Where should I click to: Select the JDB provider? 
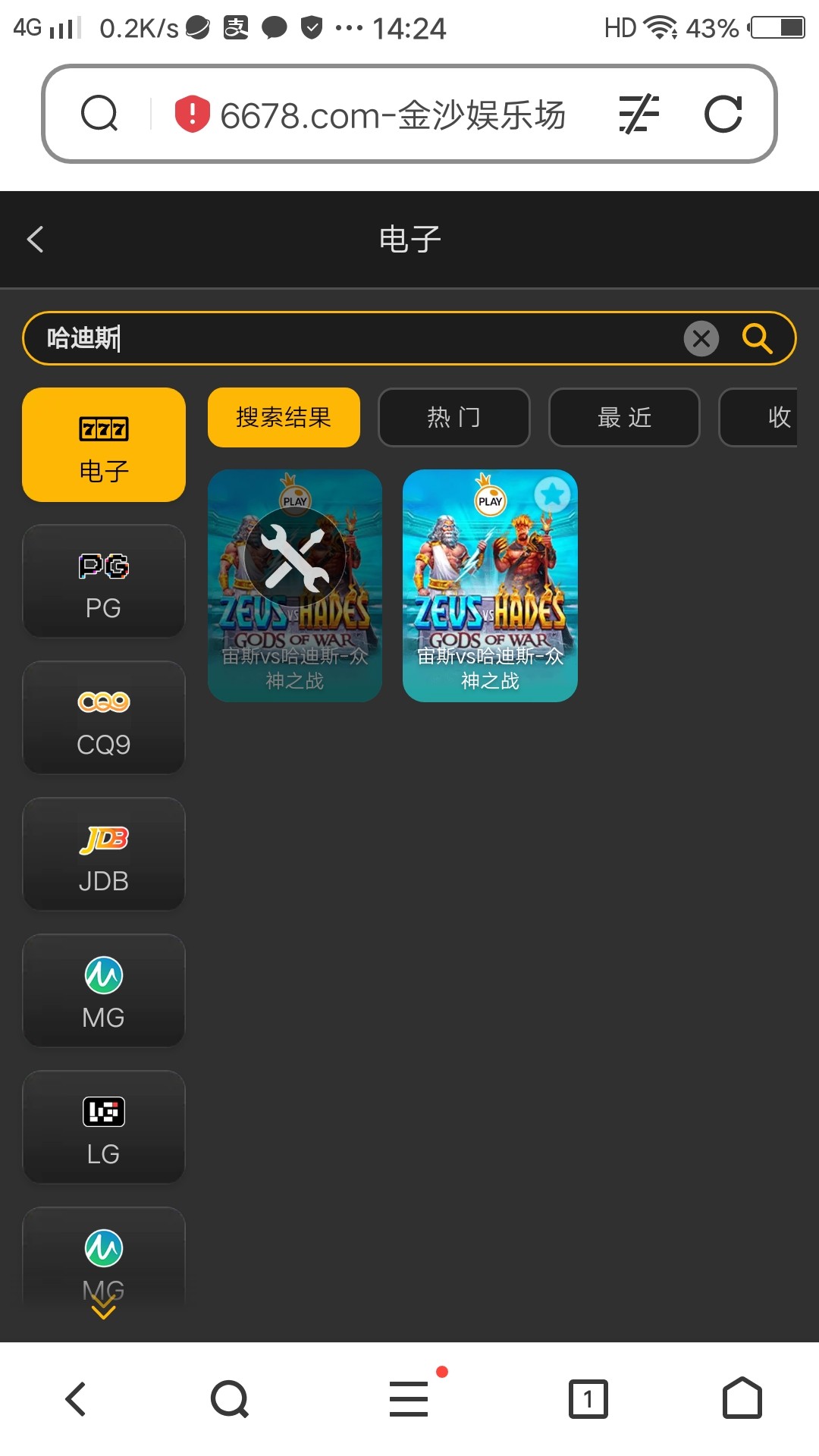click(x=104, y=855)
